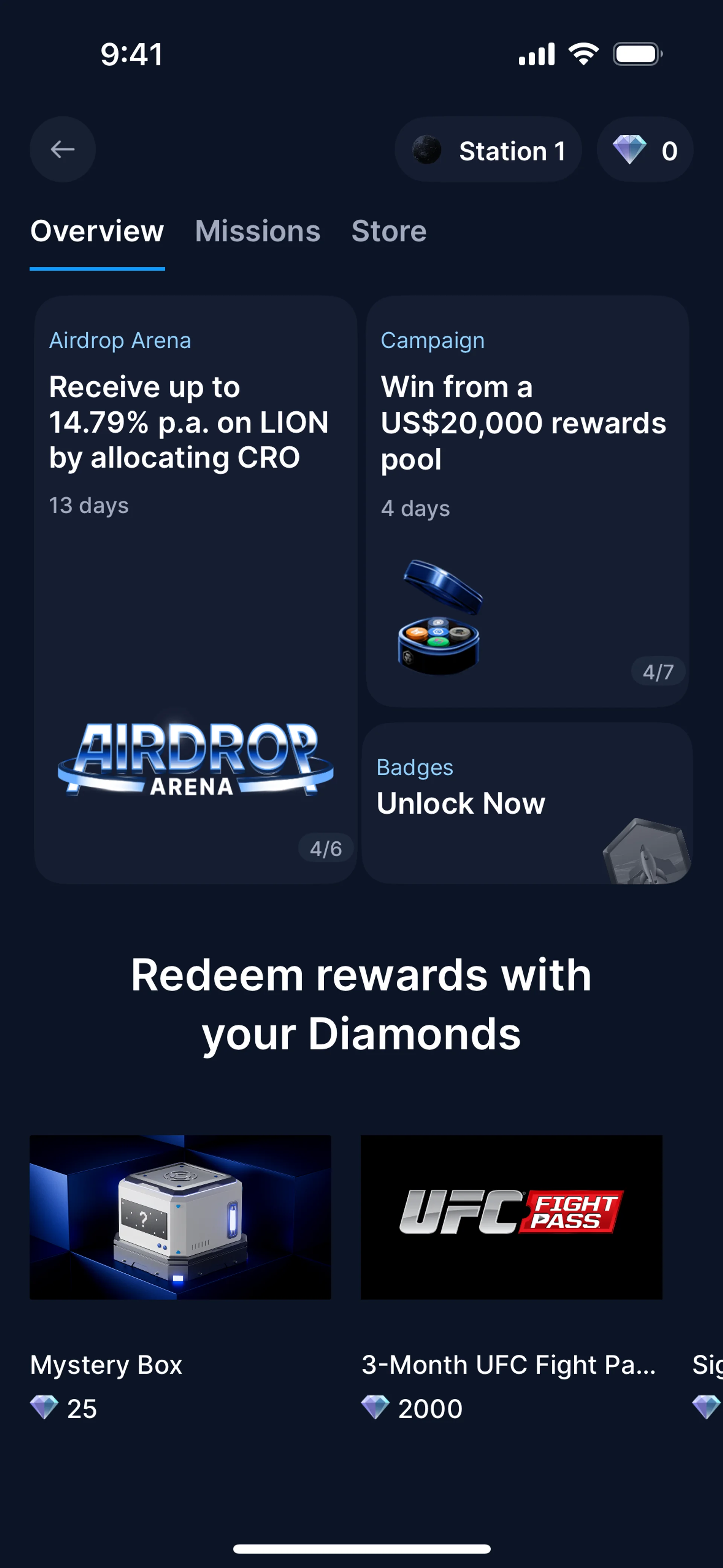Open the Airdrop Arena LION card
The width and height of the screenshot is (723, 1568).
pos(195,589)
